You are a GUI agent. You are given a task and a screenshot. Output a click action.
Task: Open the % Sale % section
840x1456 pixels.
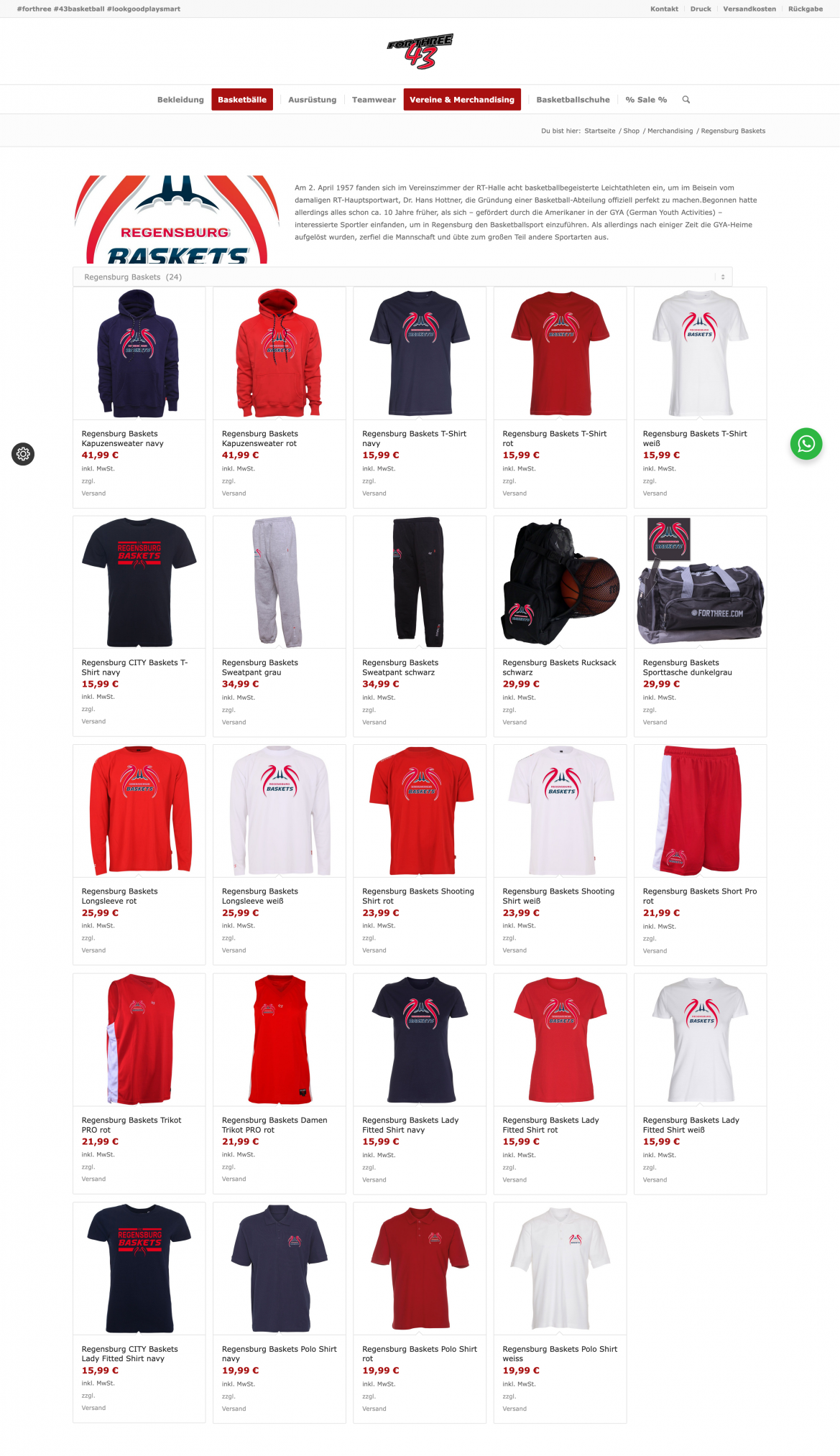[x=646, y=100]
